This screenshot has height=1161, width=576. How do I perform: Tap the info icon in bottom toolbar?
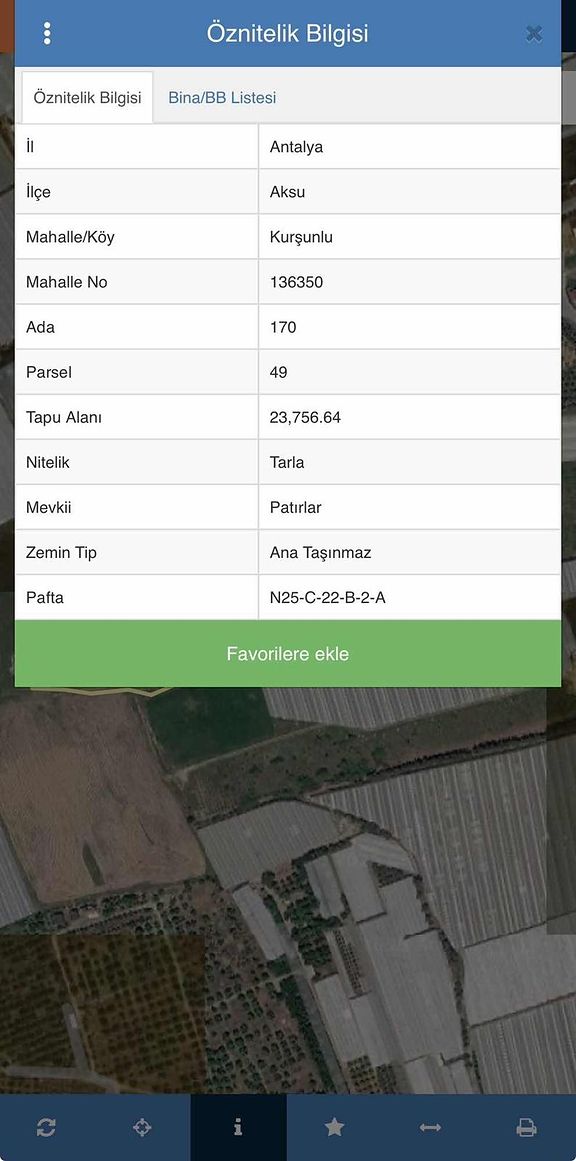pos(238,1127)
